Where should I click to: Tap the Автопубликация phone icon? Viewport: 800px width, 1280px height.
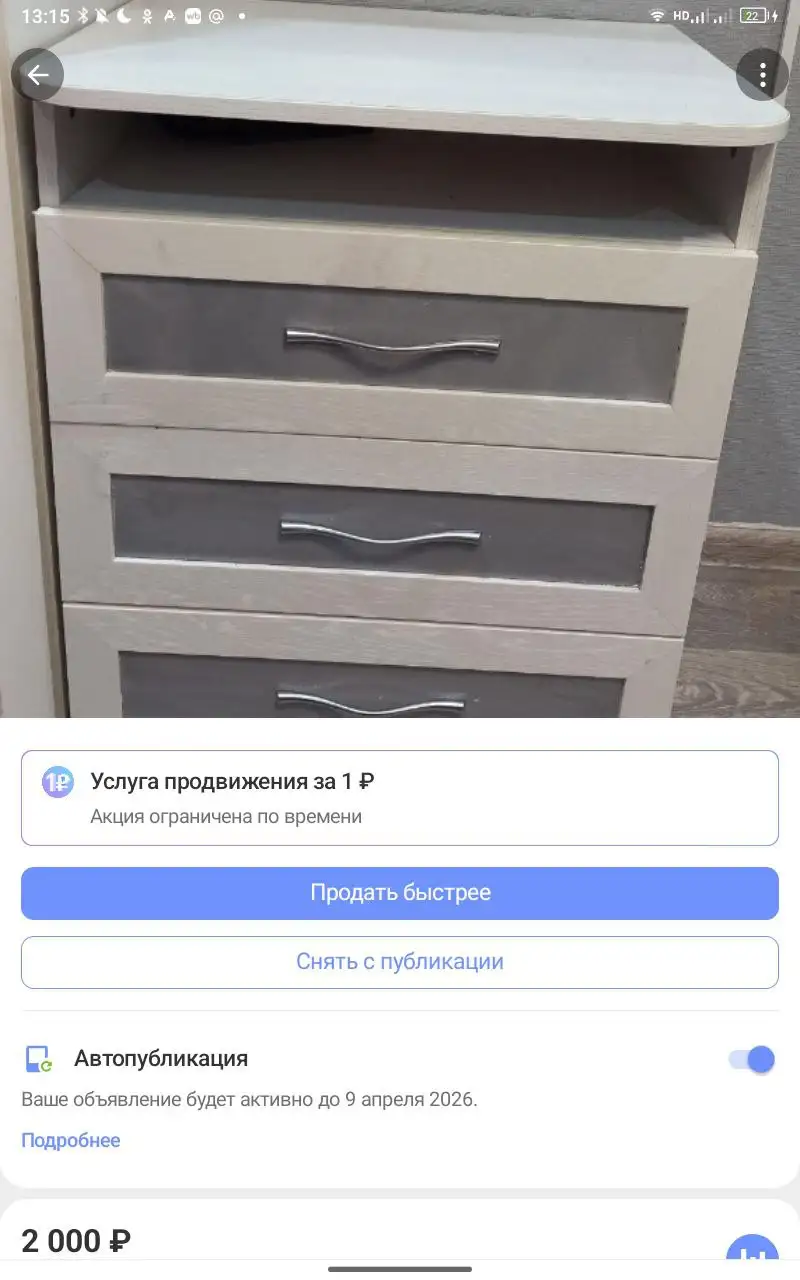pos(38,1058)
